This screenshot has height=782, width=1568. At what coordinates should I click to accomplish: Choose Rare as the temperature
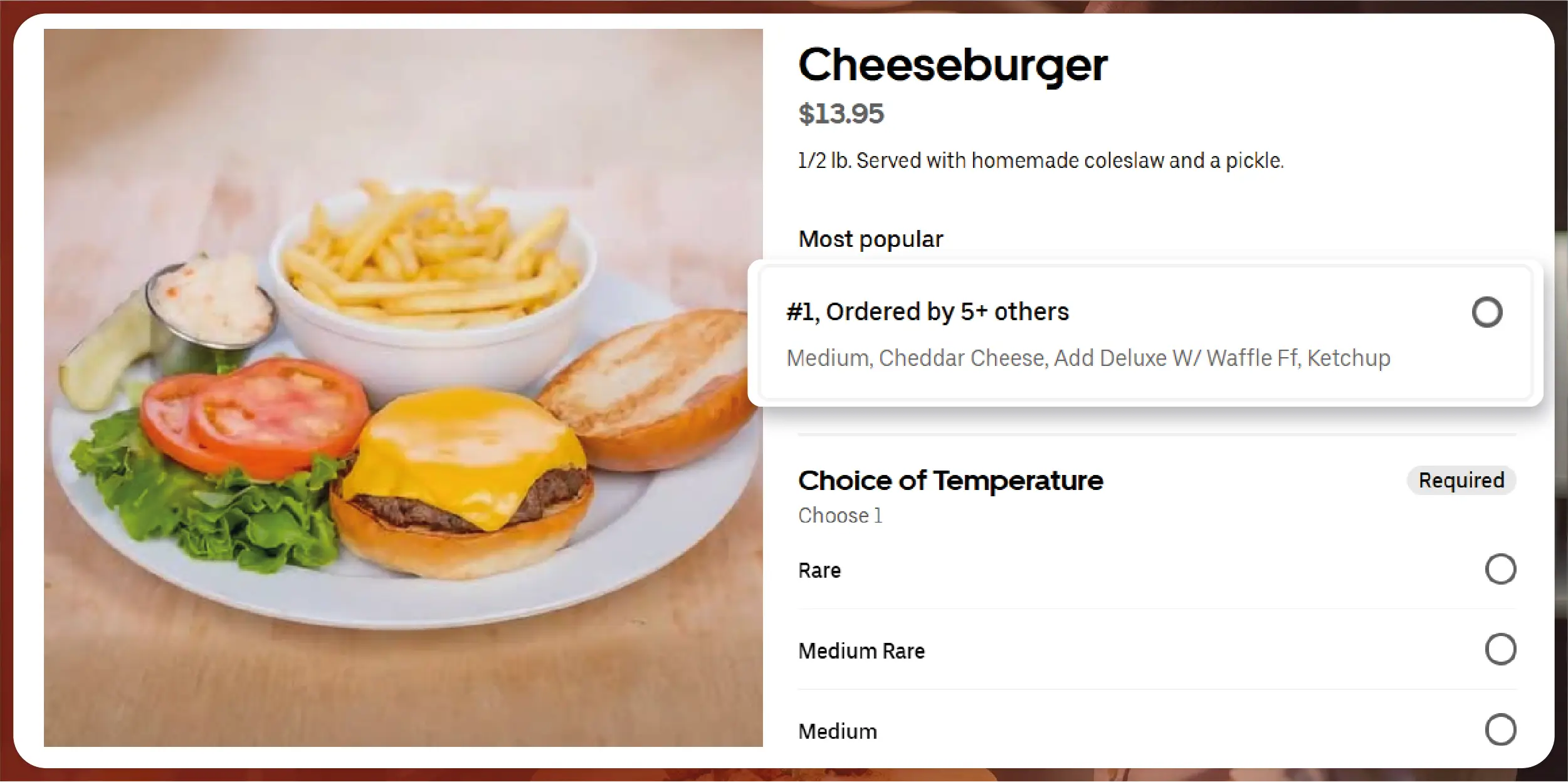[1500, 570]
